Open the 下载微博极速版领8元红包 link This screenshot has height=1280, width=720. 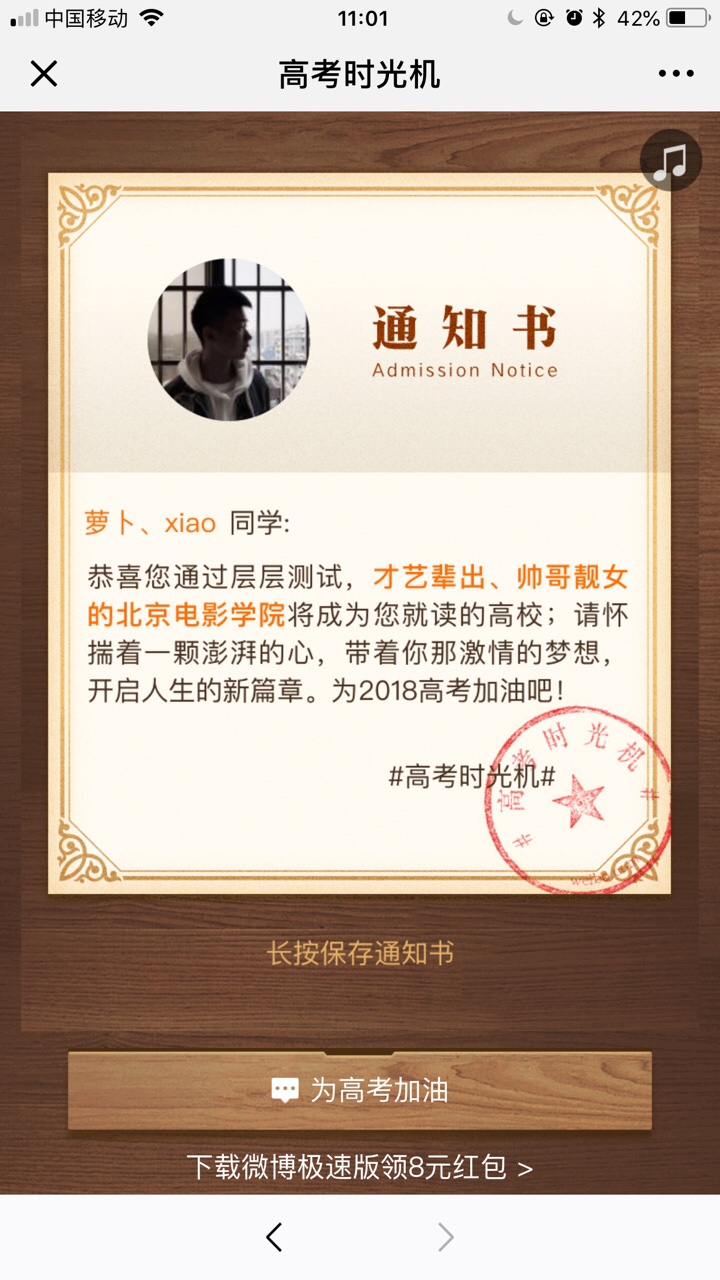tap(360, 1167)
